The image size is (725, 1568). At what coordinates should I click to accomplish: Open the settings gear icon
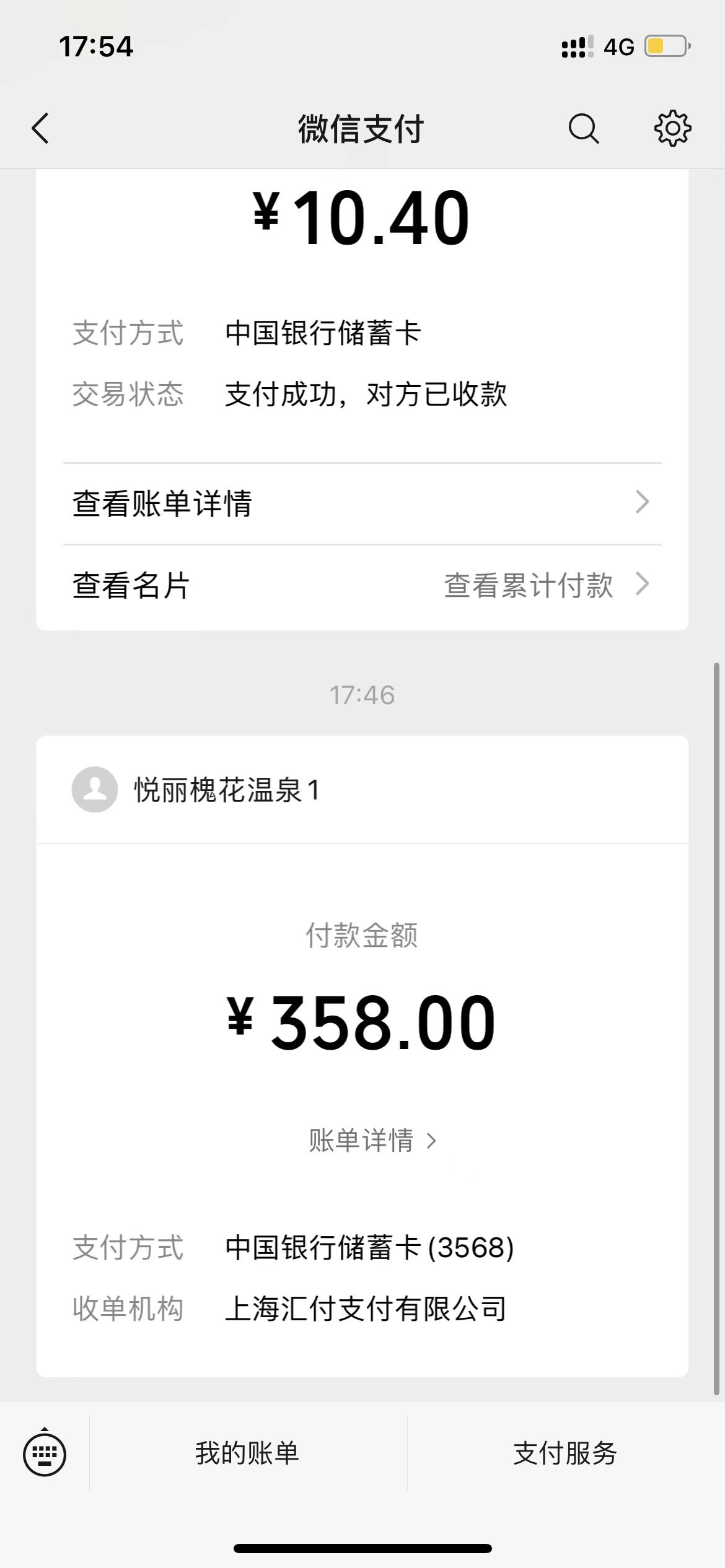pos(672,129)
